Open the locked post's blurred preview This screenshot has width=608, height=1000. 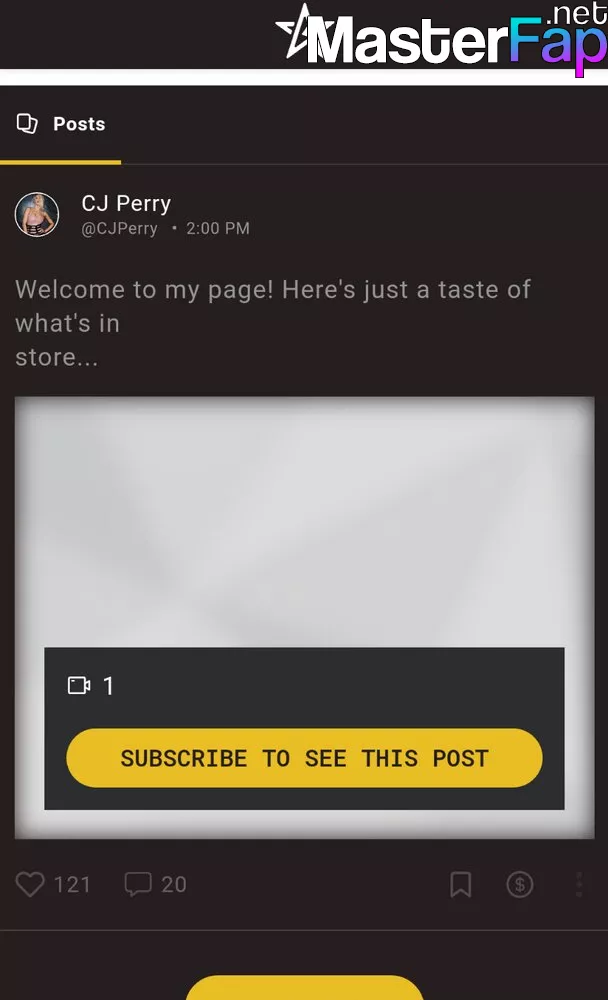click(x=304, y=522)
